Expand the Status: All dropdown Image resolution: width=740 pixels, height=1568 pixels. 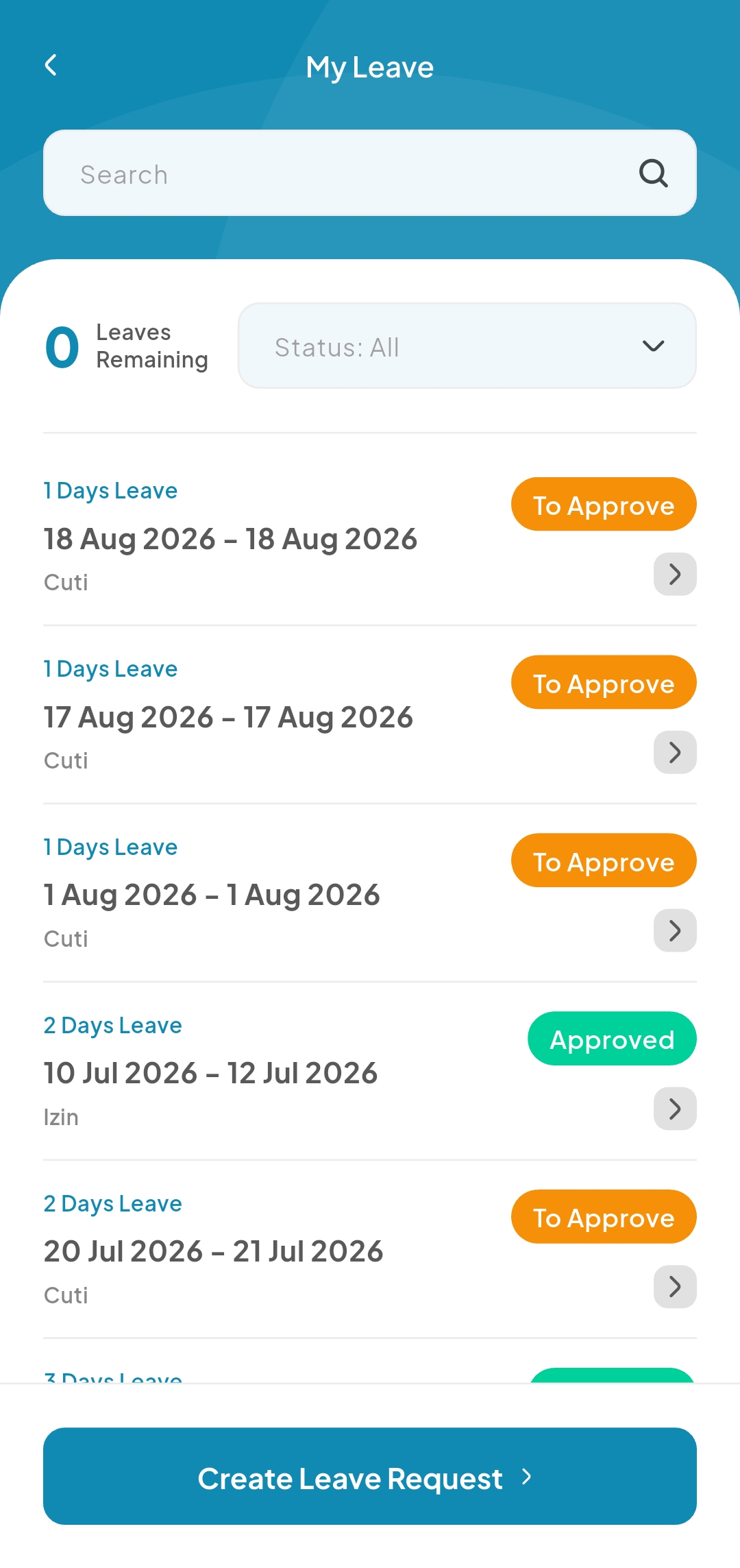[467, 346]
